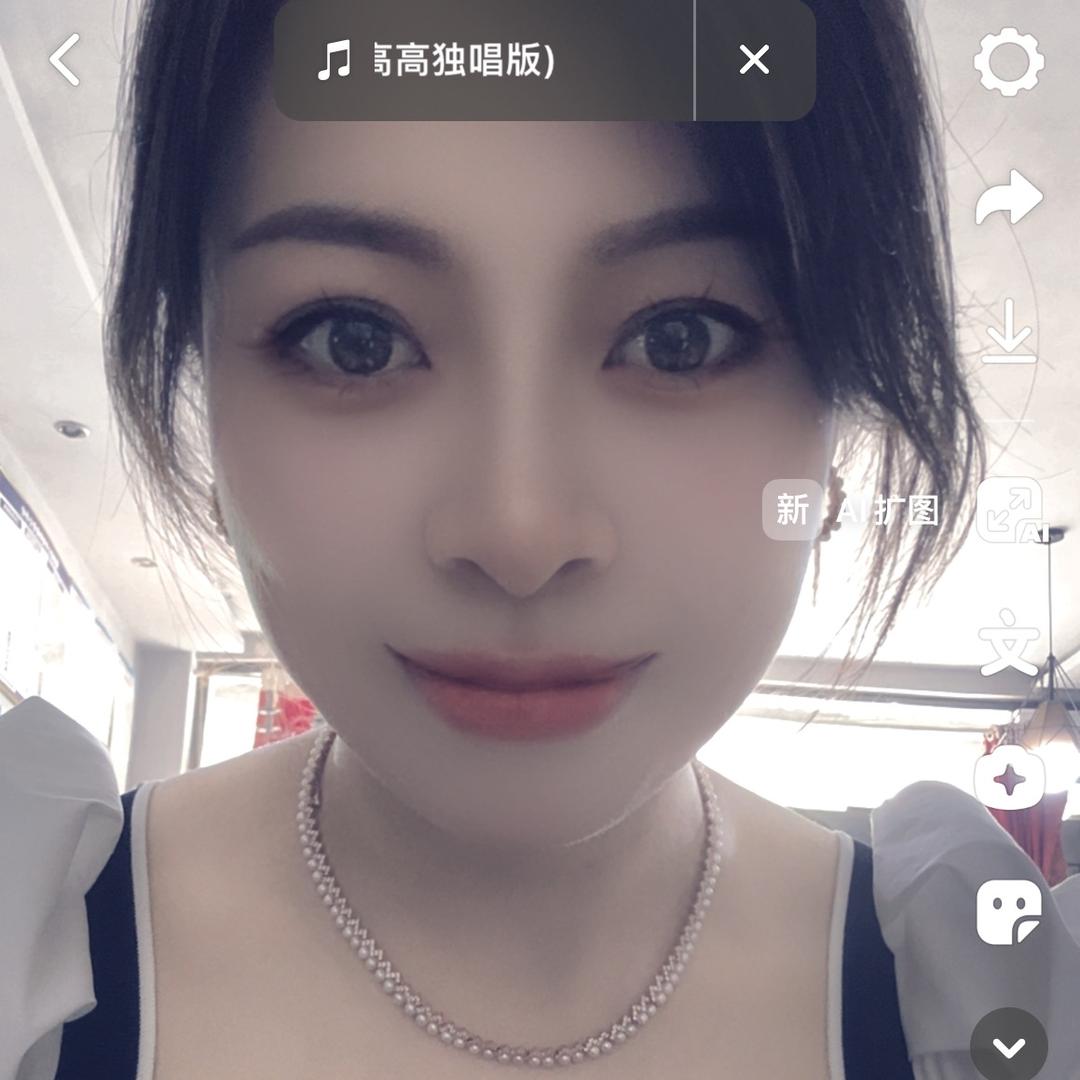Tap the share arrow icon
Screen dimensions: 1080x1080
click(1009, 197)
